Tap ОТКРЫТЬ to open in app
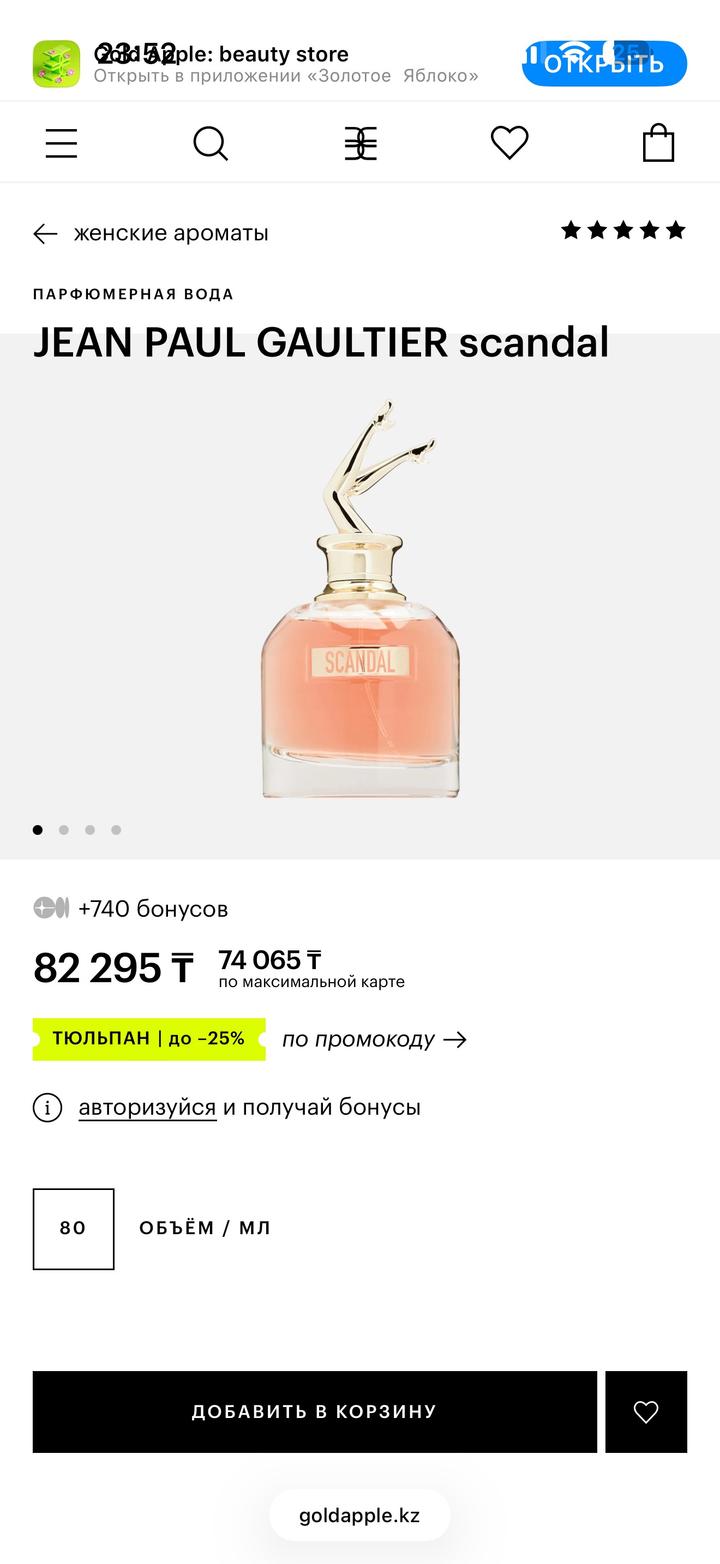The image size is (720, 1564). click(604, 64)
